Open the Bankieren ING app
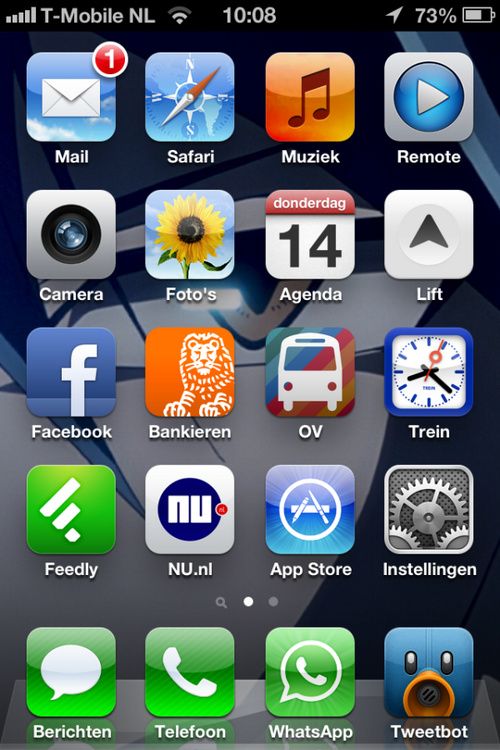This screenshot has height=750, width=500. (190, 372)
